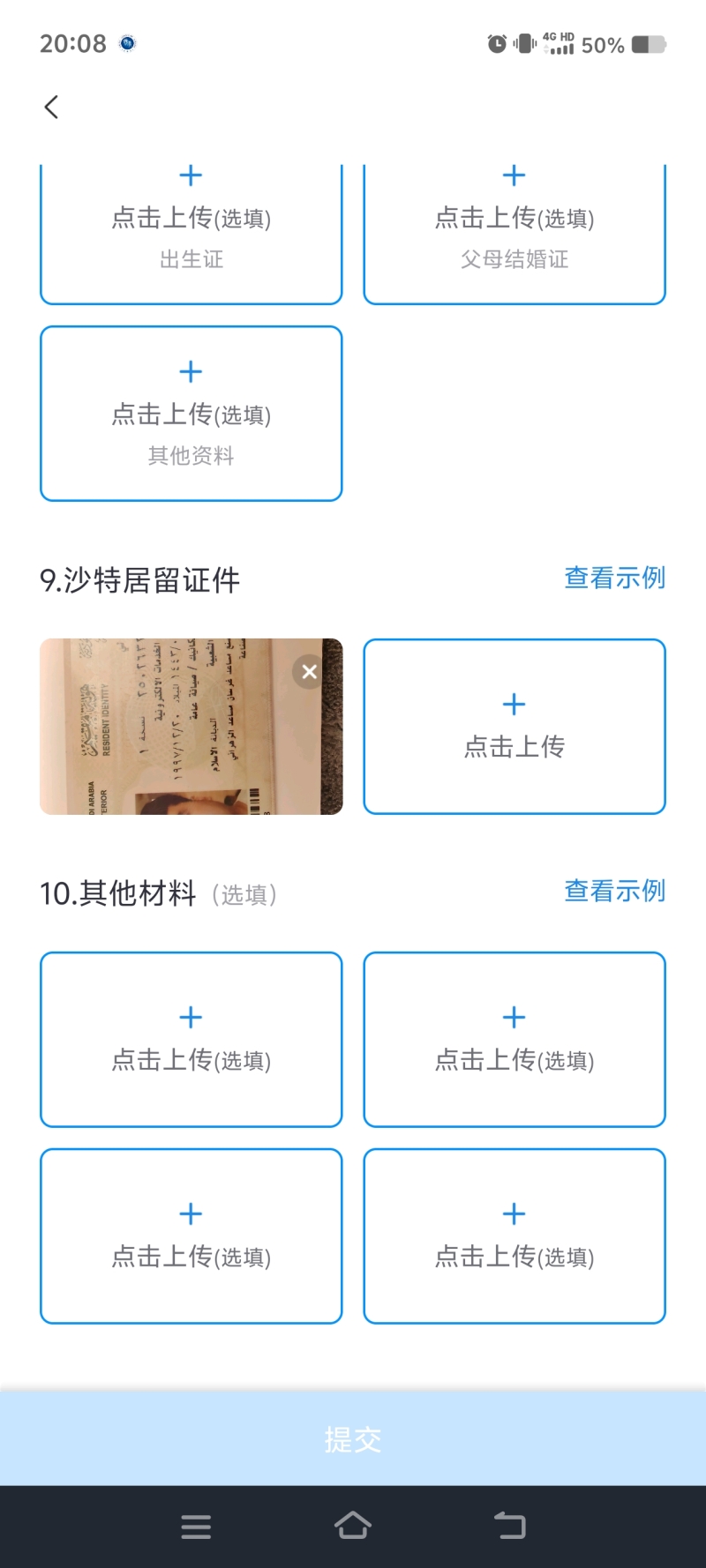This screenshot has height=1568, width=706.
Task: Go back using the top-left arrow
Action: click(x=51, y=108)
